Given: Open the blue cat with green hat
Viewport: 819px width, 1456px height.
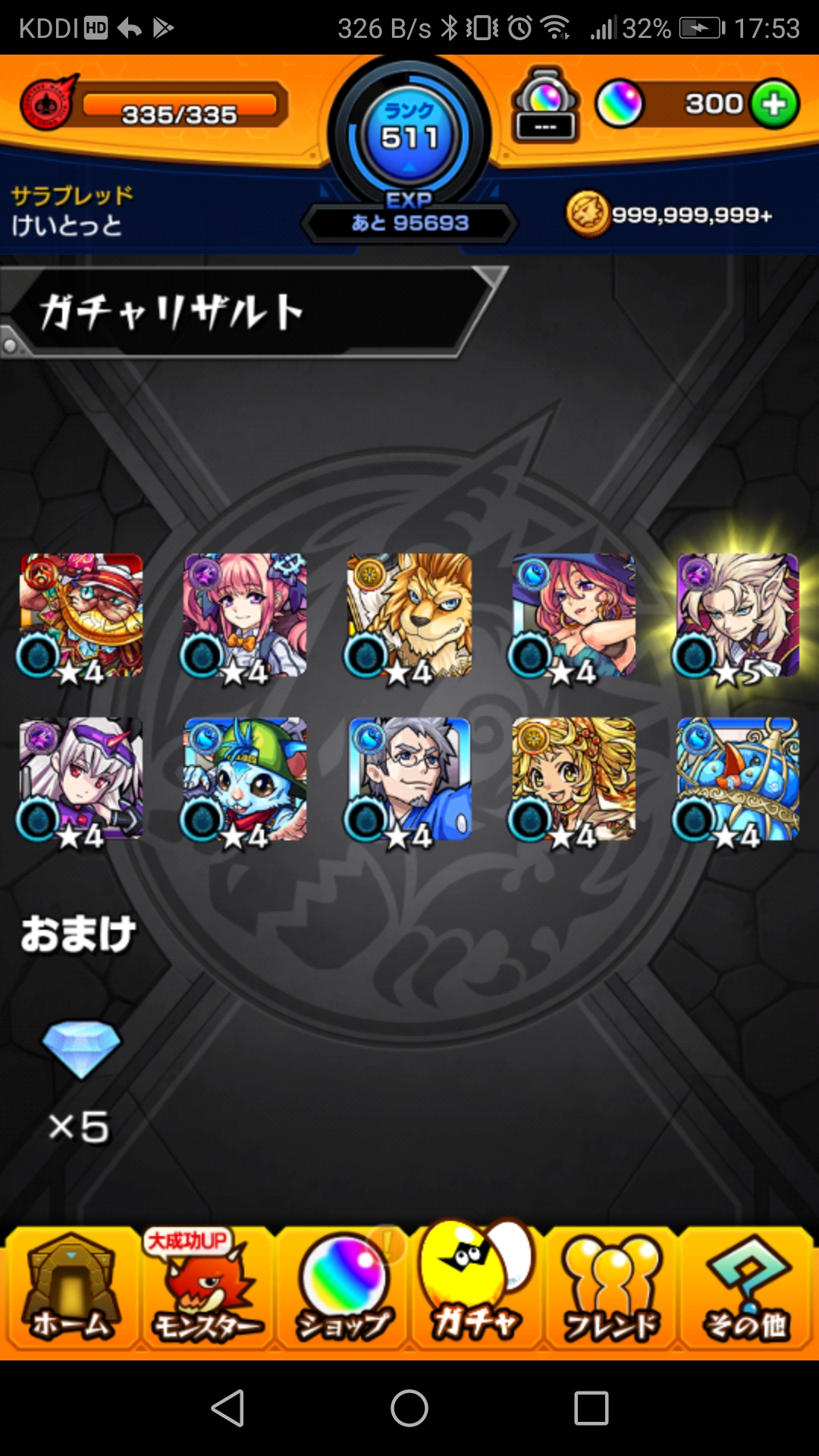Looking at the screenshot, I should pos(245,779).
